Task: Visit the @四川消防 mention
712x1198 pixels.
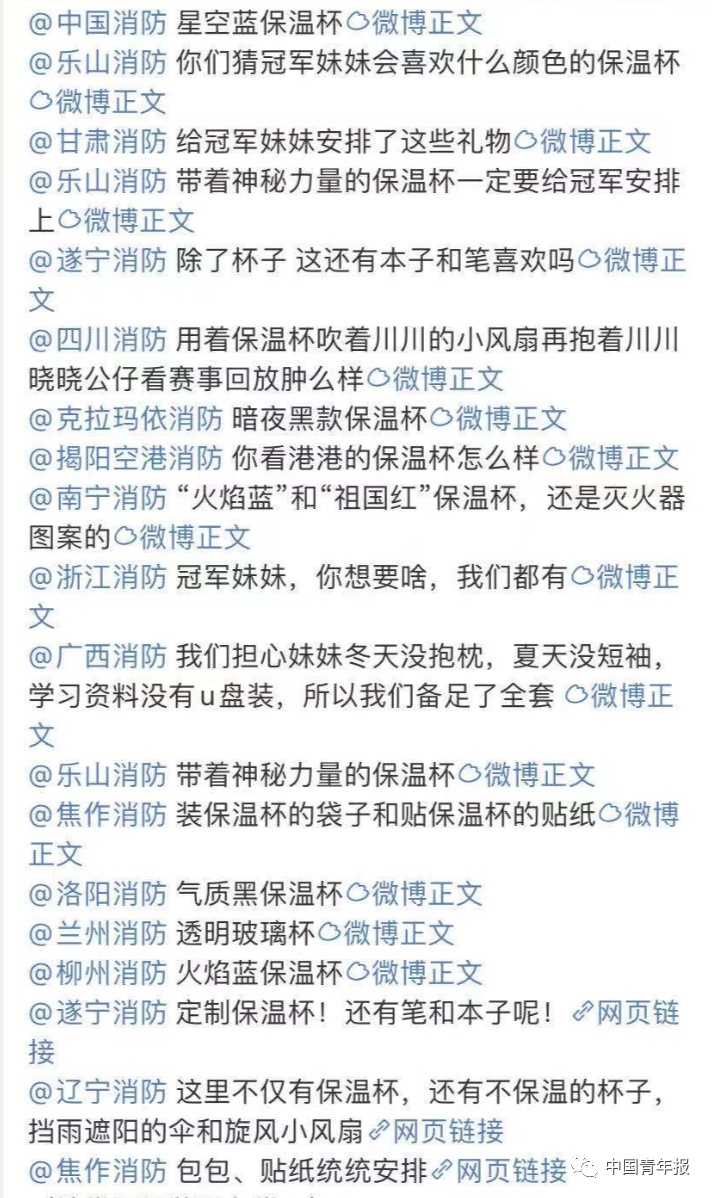Action: point(97,339)
